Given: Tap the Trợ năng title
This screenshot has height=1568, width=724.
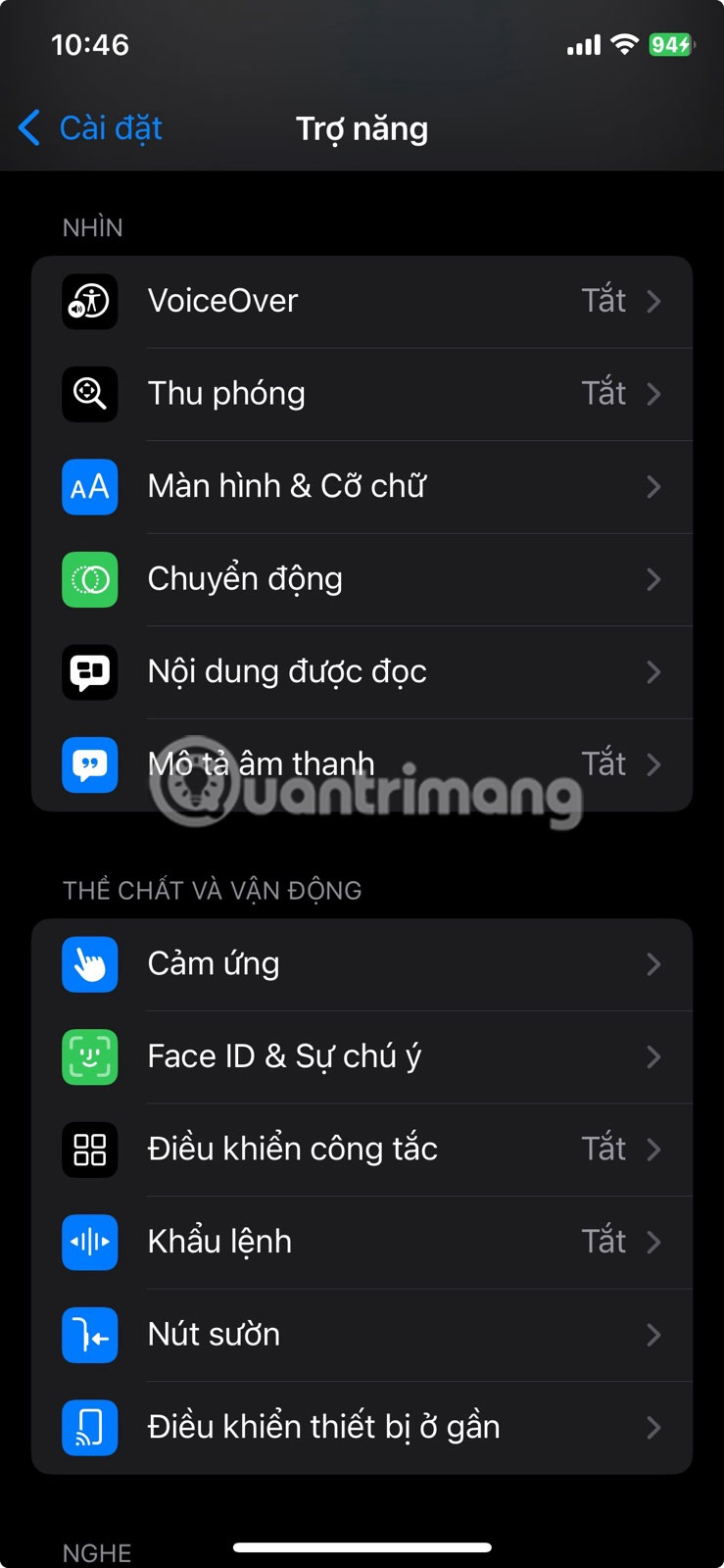Looking at the screenshot, I should click(x=362, y=128).
